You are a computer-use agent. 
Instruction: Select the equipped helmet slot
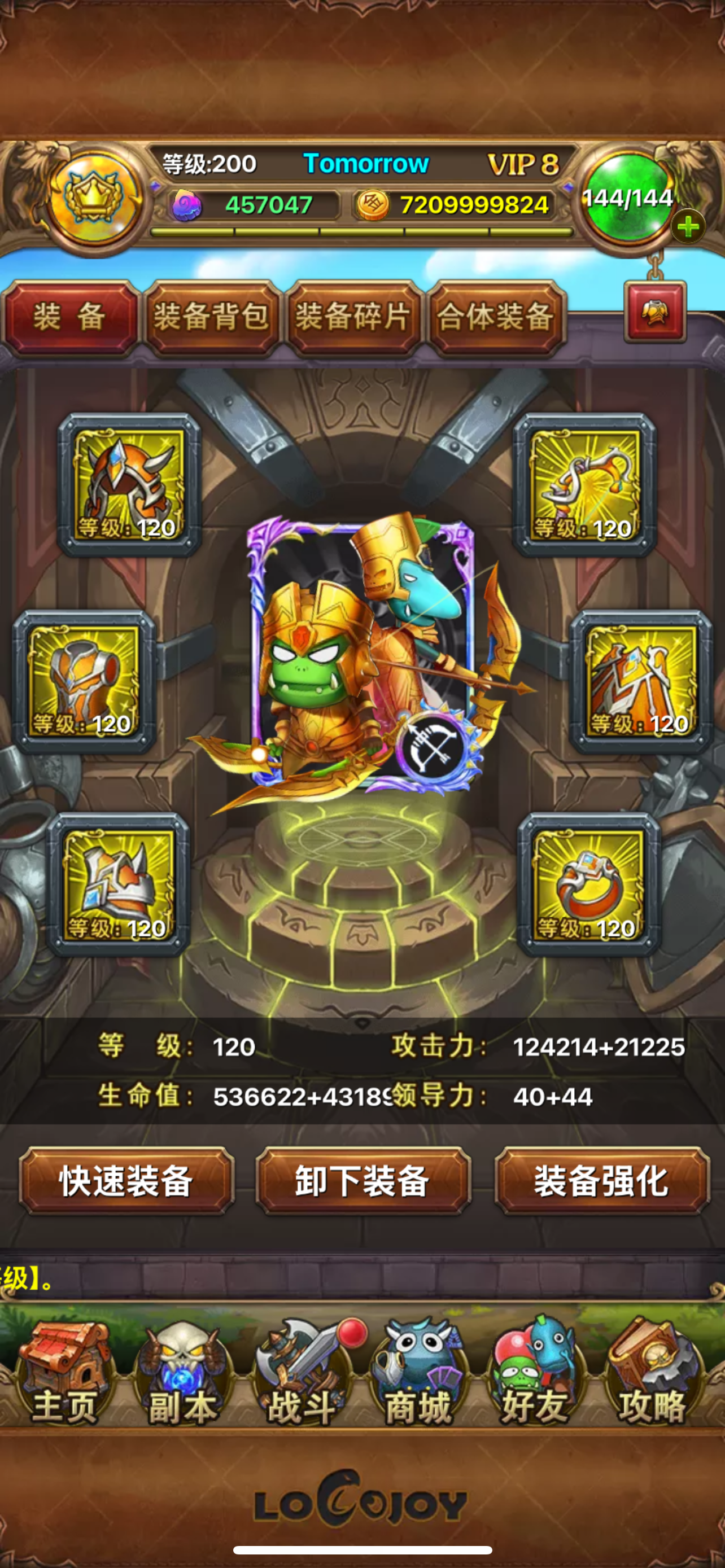point(129,484)
